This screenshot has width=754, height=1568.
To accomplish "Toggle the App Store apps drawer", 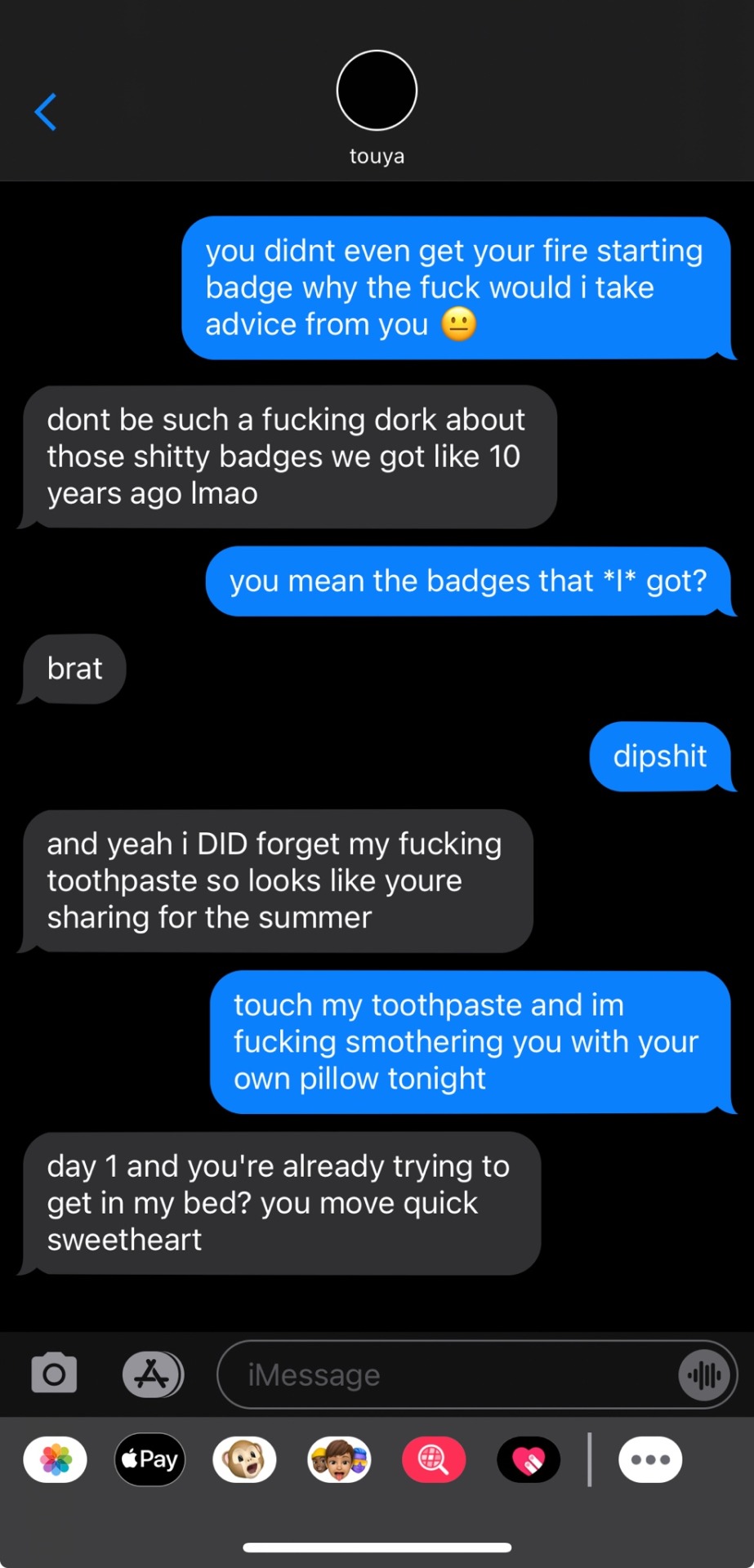I will 153,1374.
